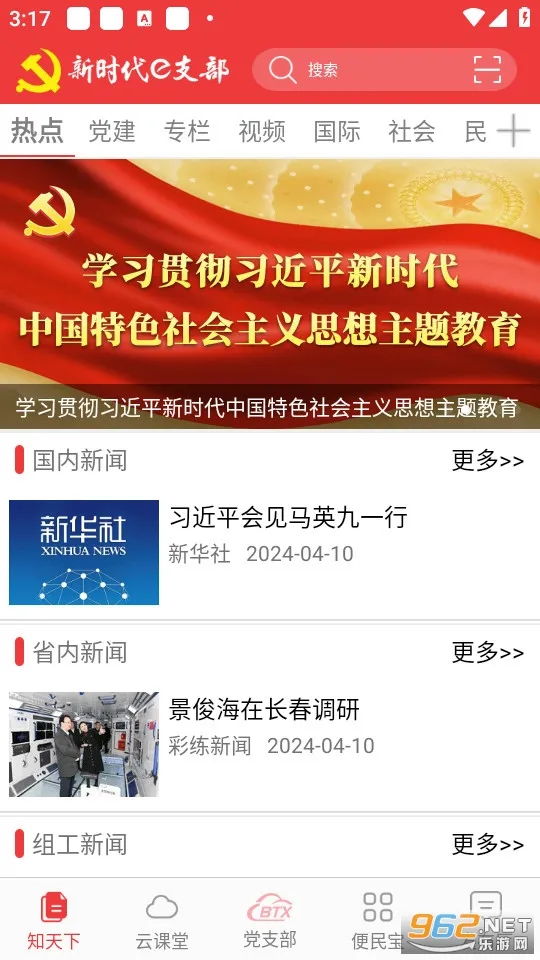Switch to the 专栏 tab
The height and width of the screenshot is (960, 540).
coord(187,131)
